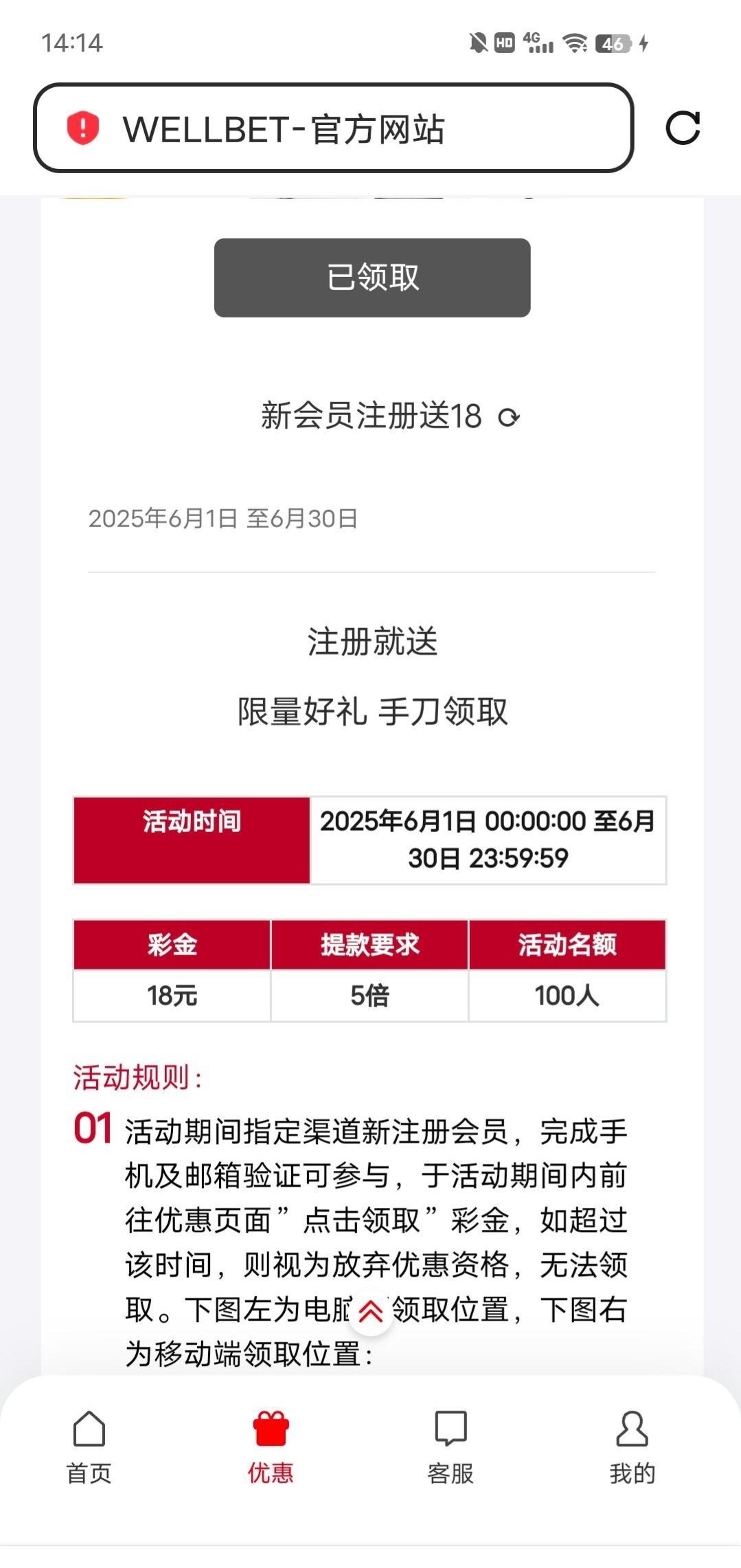Open the 客服 support tab

(x=451, y=1446)
